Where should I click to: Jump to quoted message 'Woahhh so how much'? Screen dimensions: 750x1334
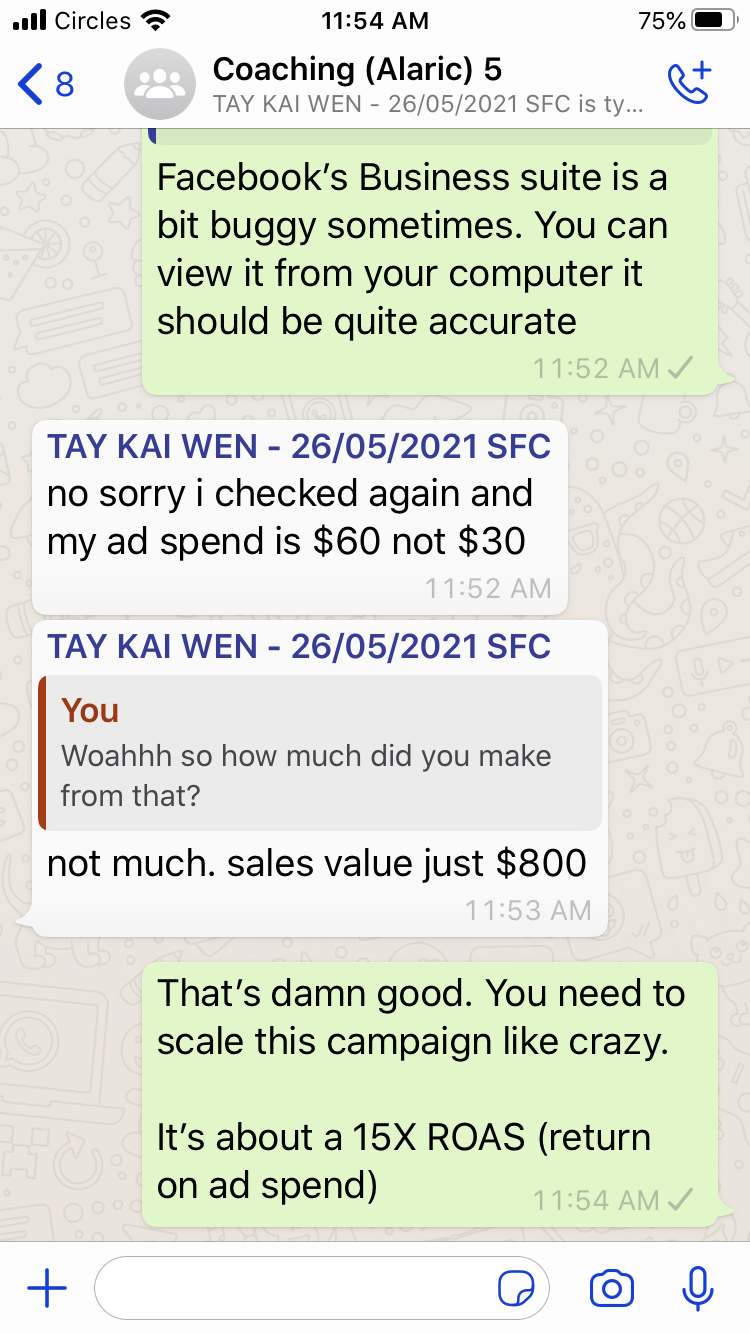pyautogui.click(x=320, y=752)
